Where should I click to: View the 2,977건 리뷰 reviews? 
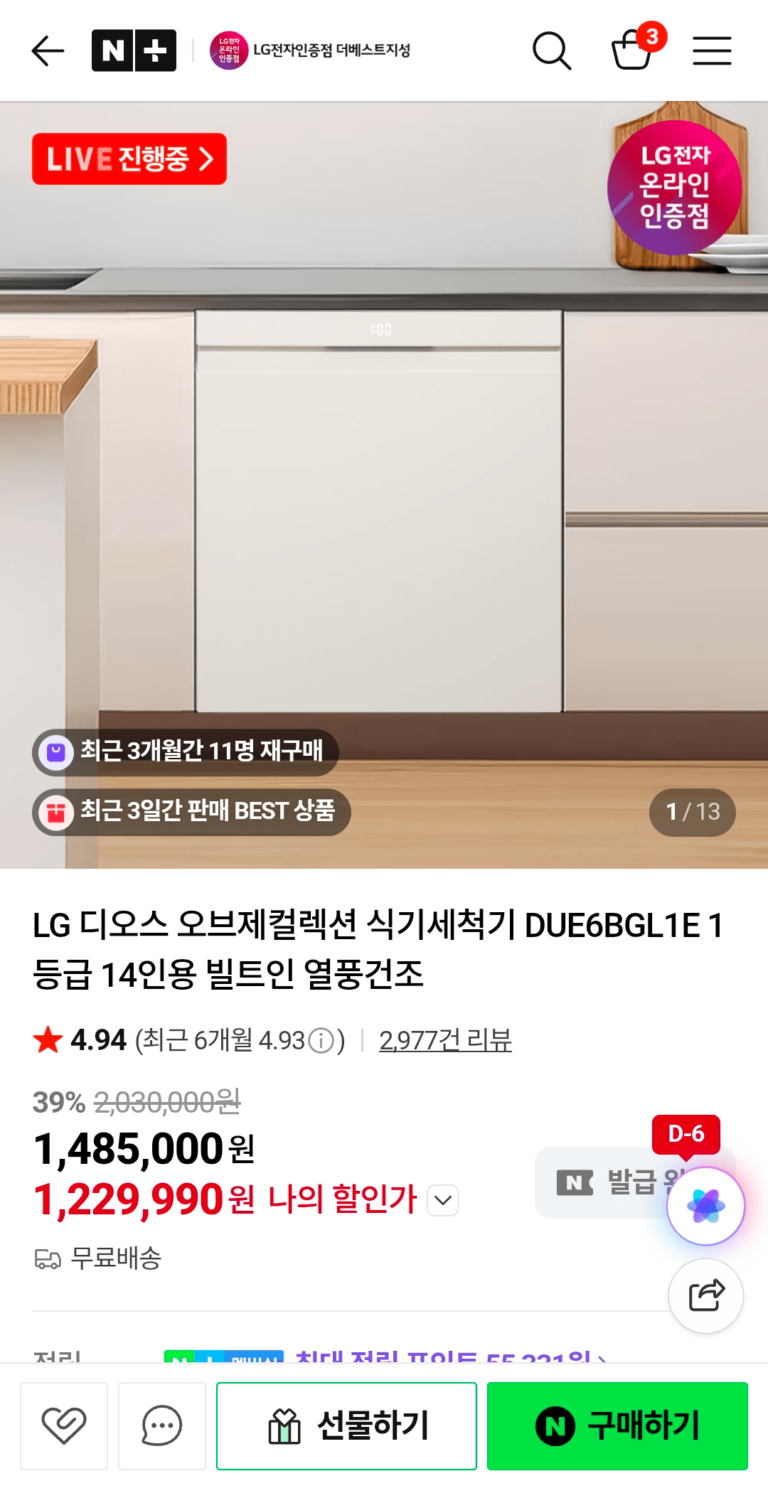click(445, 1041)
